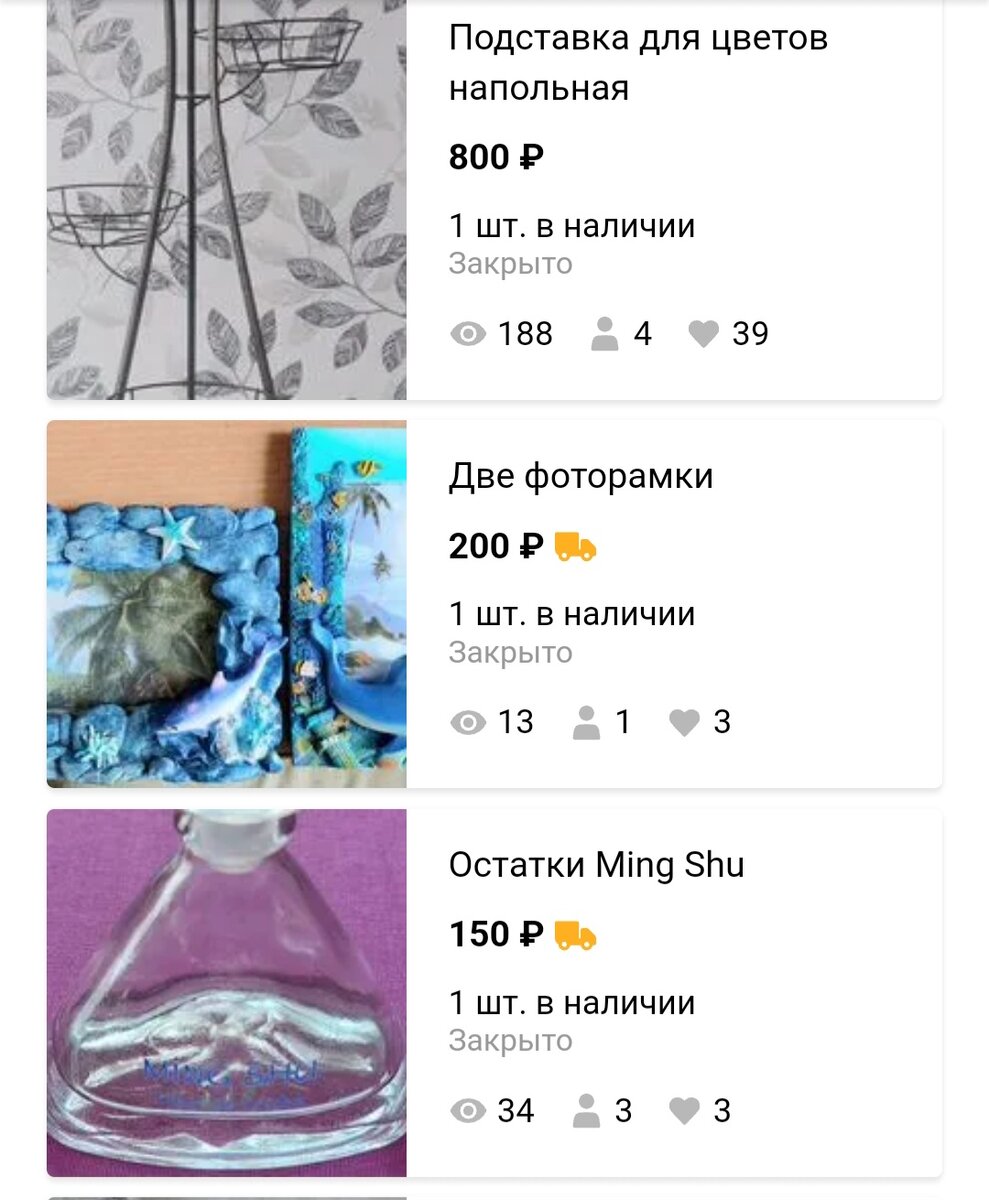989x1200 pixels.
Task: Click the buyers icon showing 4 people
Action: click(x=604, y=333)
